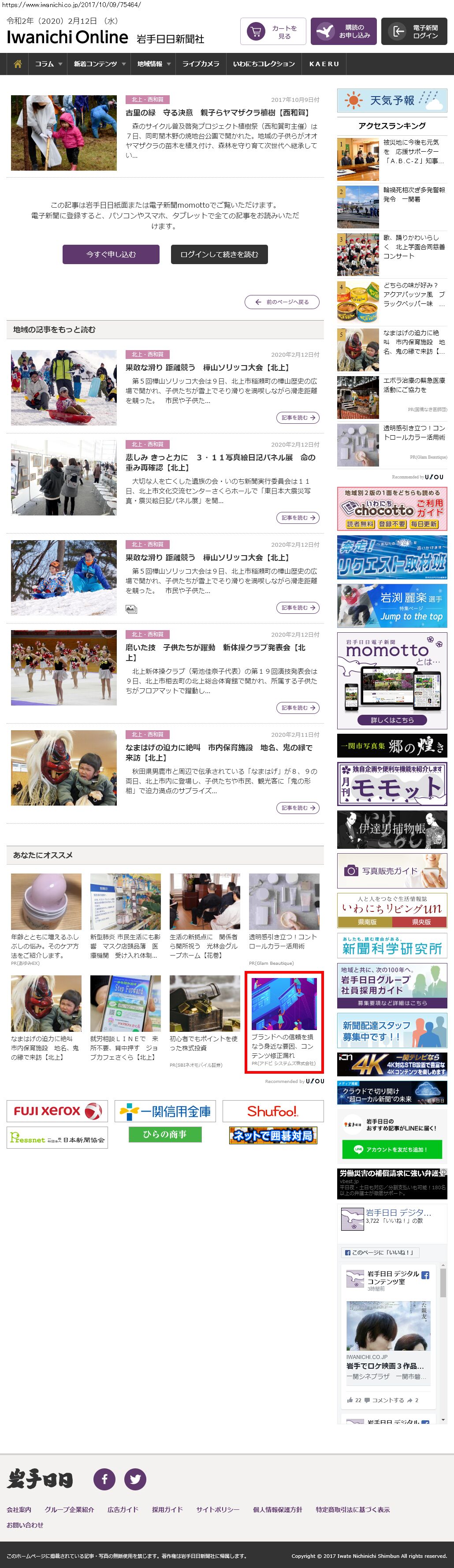
Task: Return via 前のページへ戻る button
Action: [282, 302]
